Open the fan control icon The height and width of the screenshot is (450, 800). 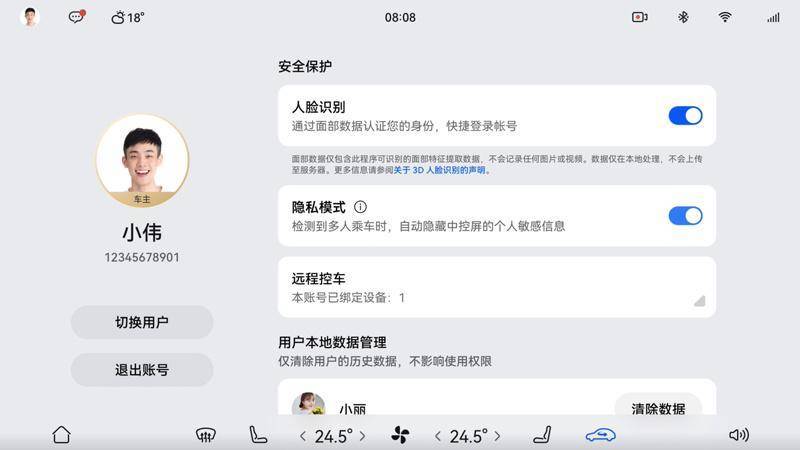(400, 435)
